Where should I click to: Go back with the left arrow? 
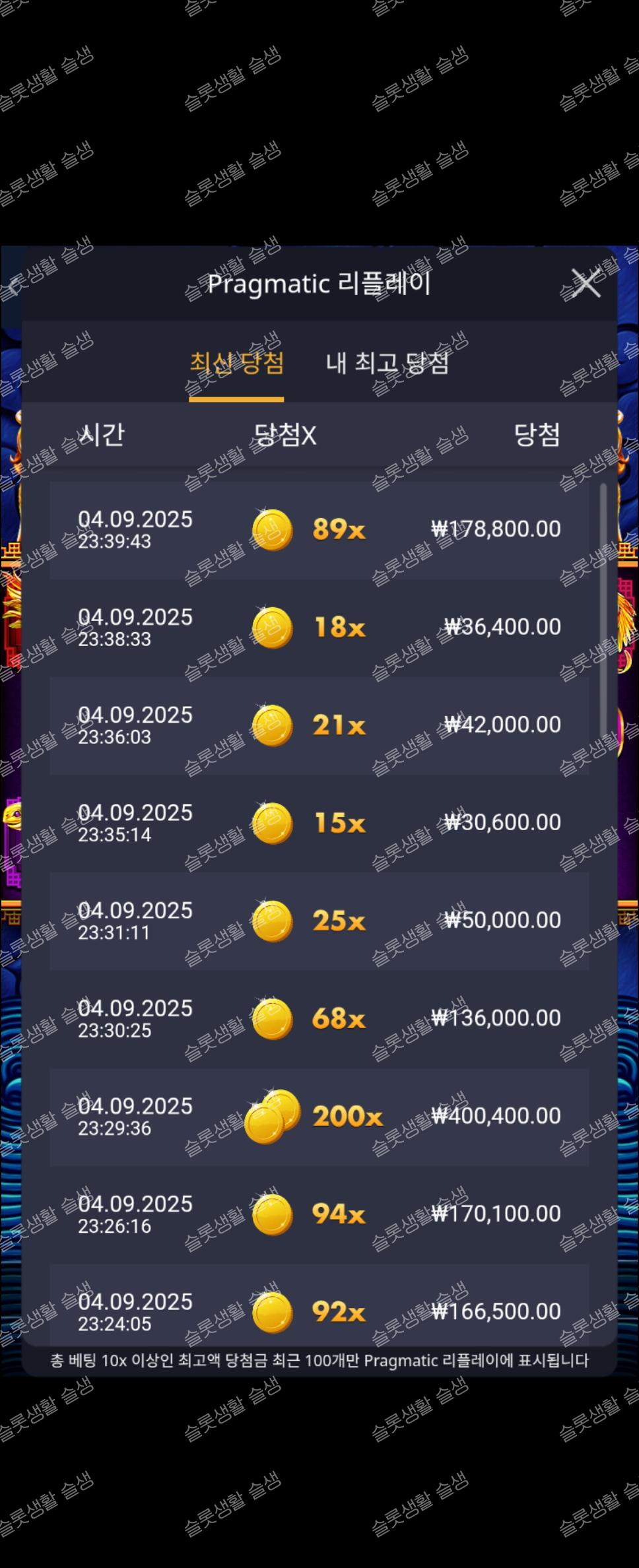pos(13,287)
